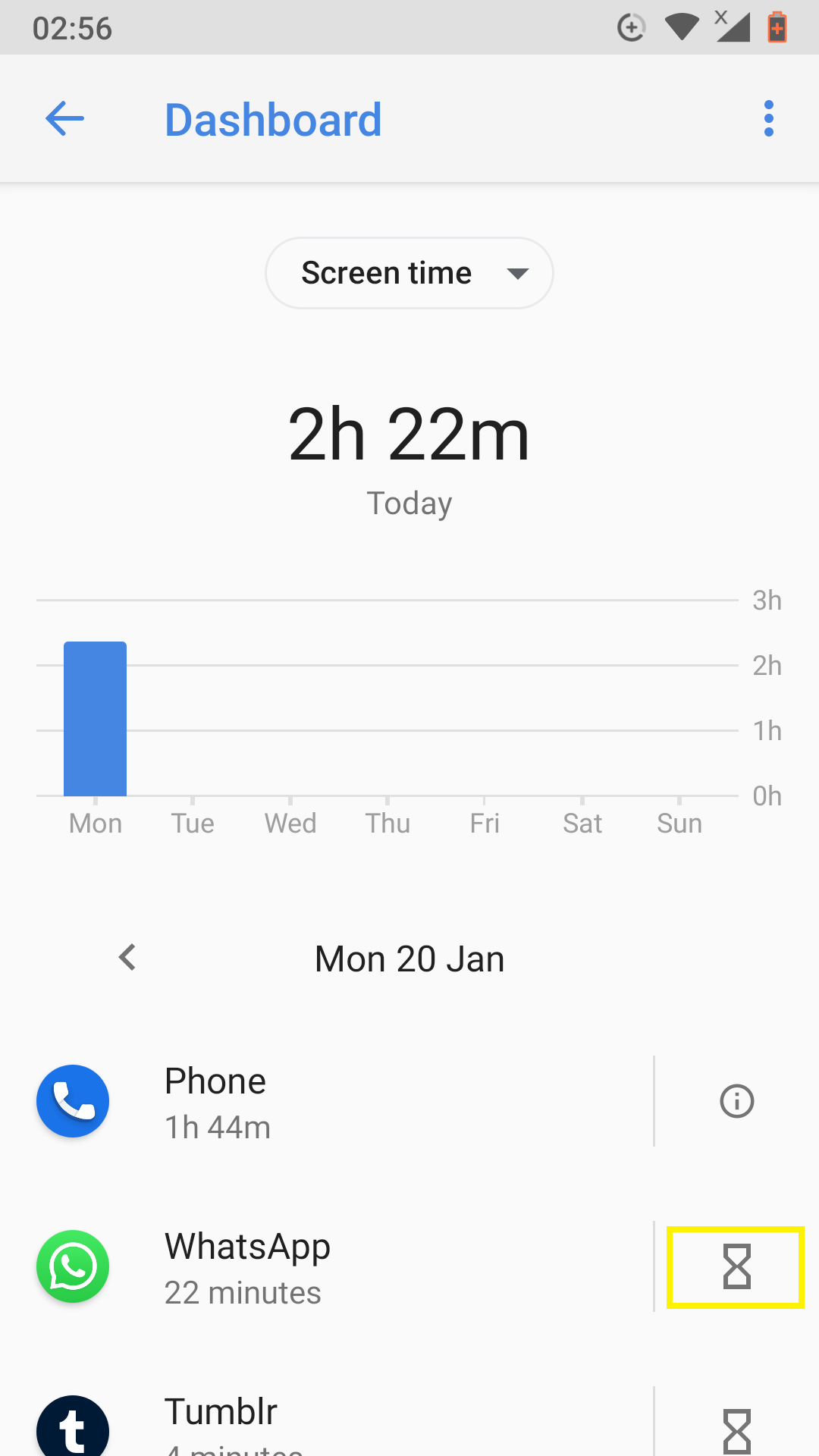The image size is (819, 1456).
Task: Tap the info icon for Phone
Action: pyautogui.click(x=736, y=1101)
